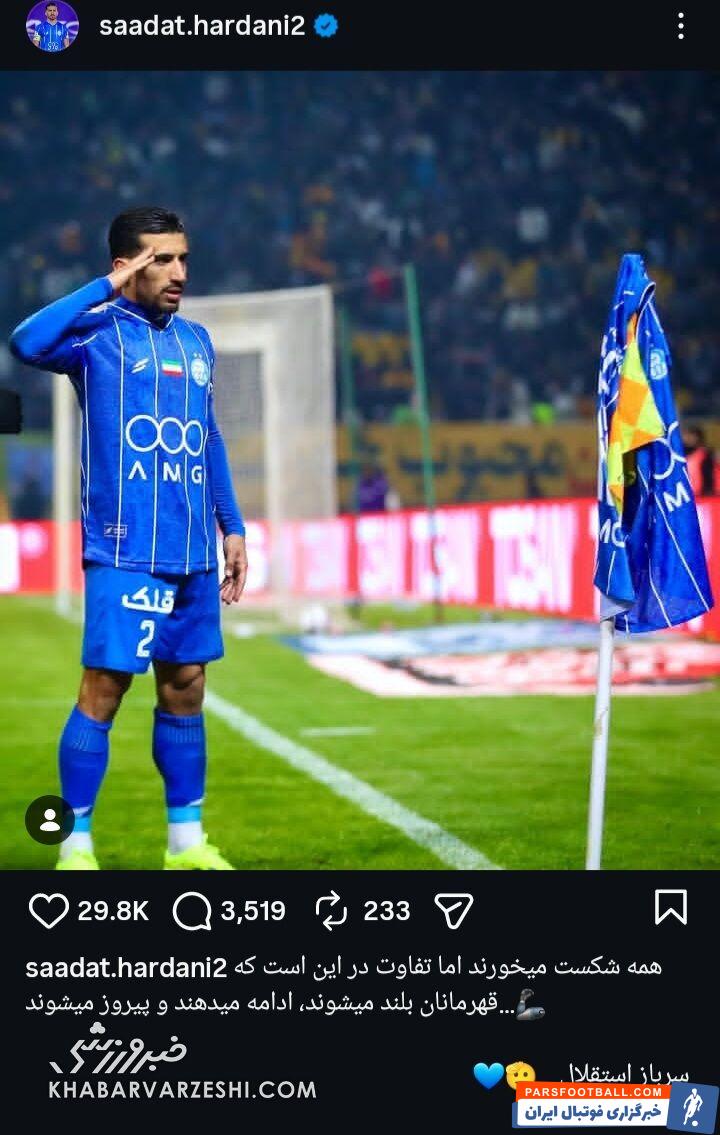
Task: Show tagged people on the photo
Action: (49, 820)
